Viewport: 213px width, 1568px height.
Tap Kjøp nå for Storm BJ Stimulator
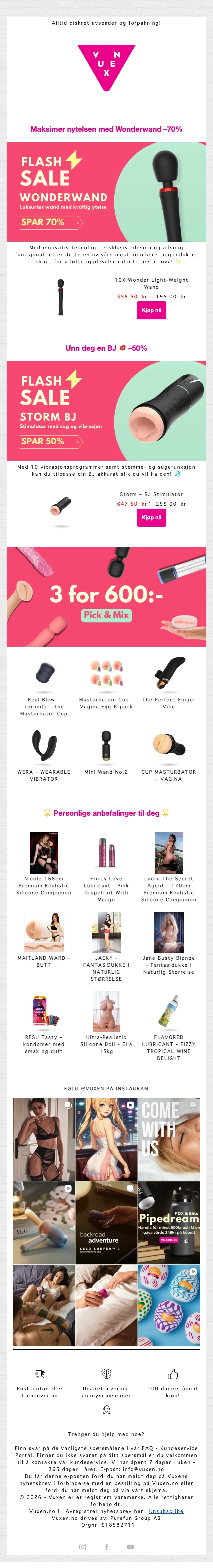[151, 517]
